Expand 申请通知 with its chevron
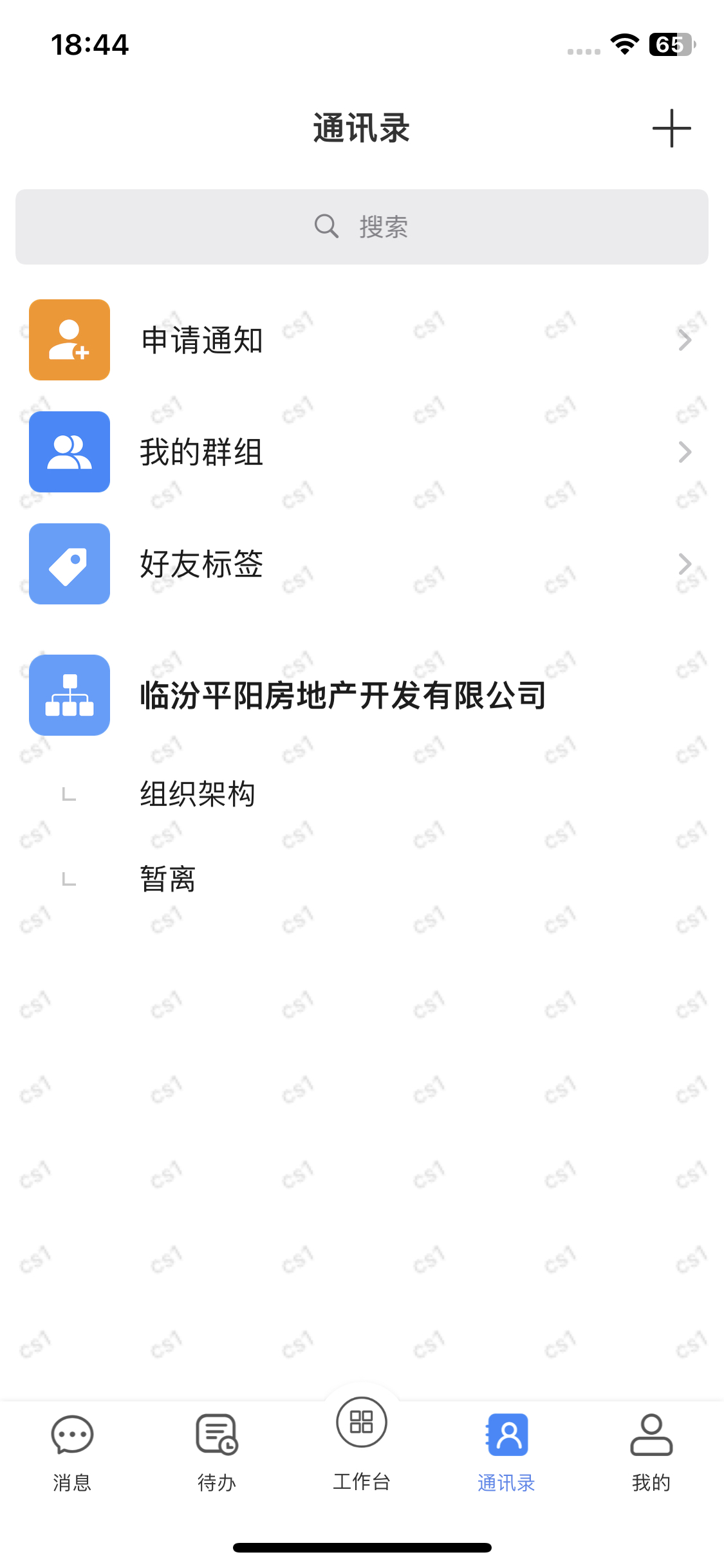 (685, 340)
